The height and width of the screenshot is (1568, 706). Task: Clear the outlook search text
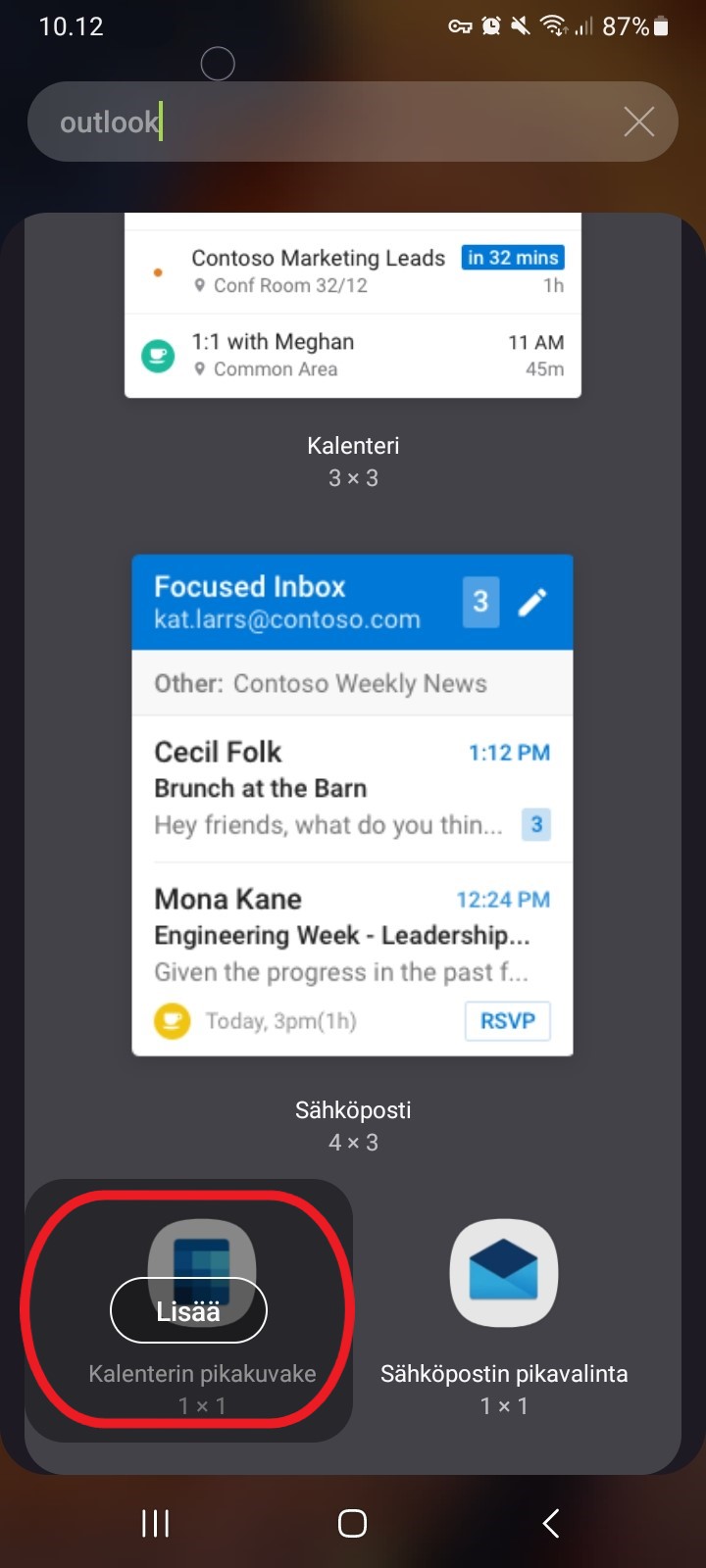pyautogui.click(x=638, y=122)
